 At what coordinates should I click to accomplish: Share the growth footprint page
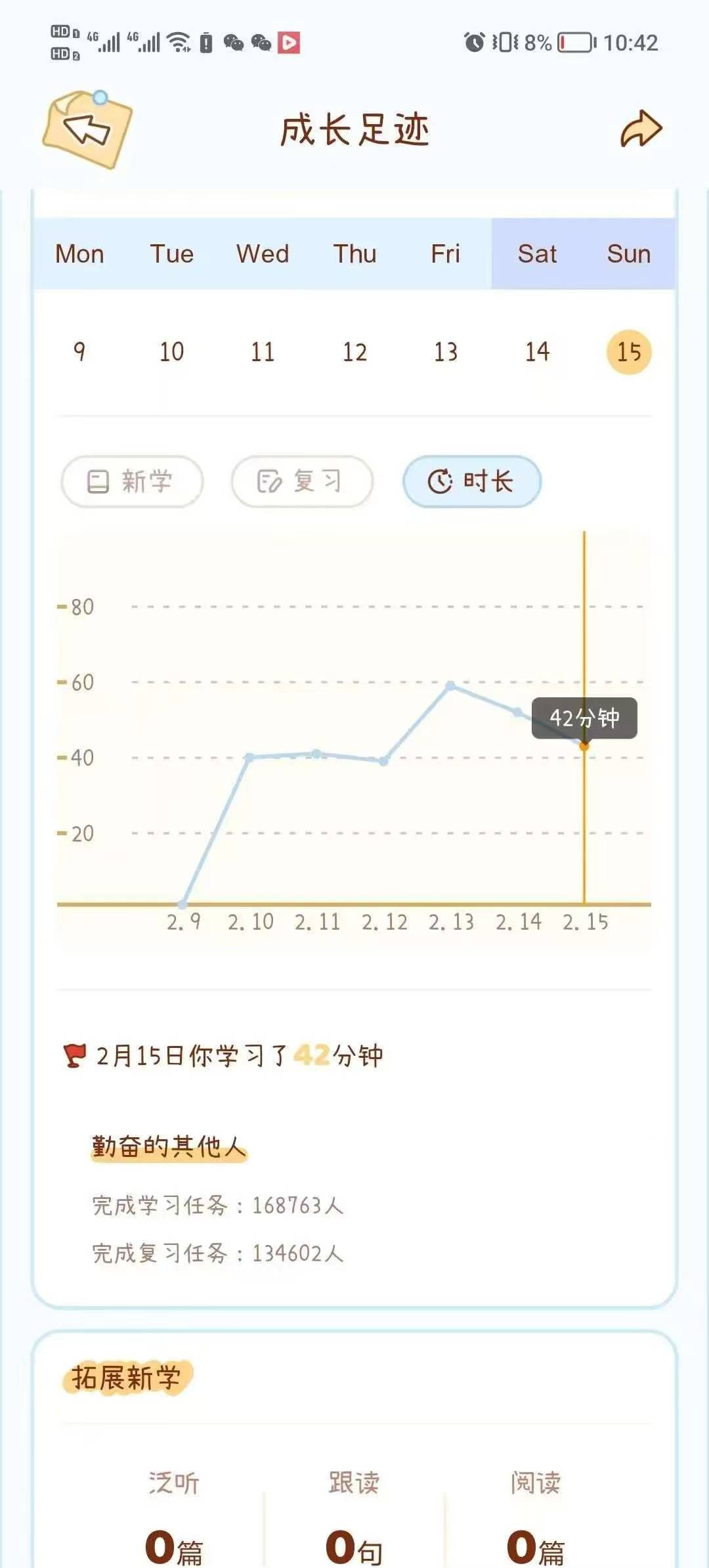[641, 129]
